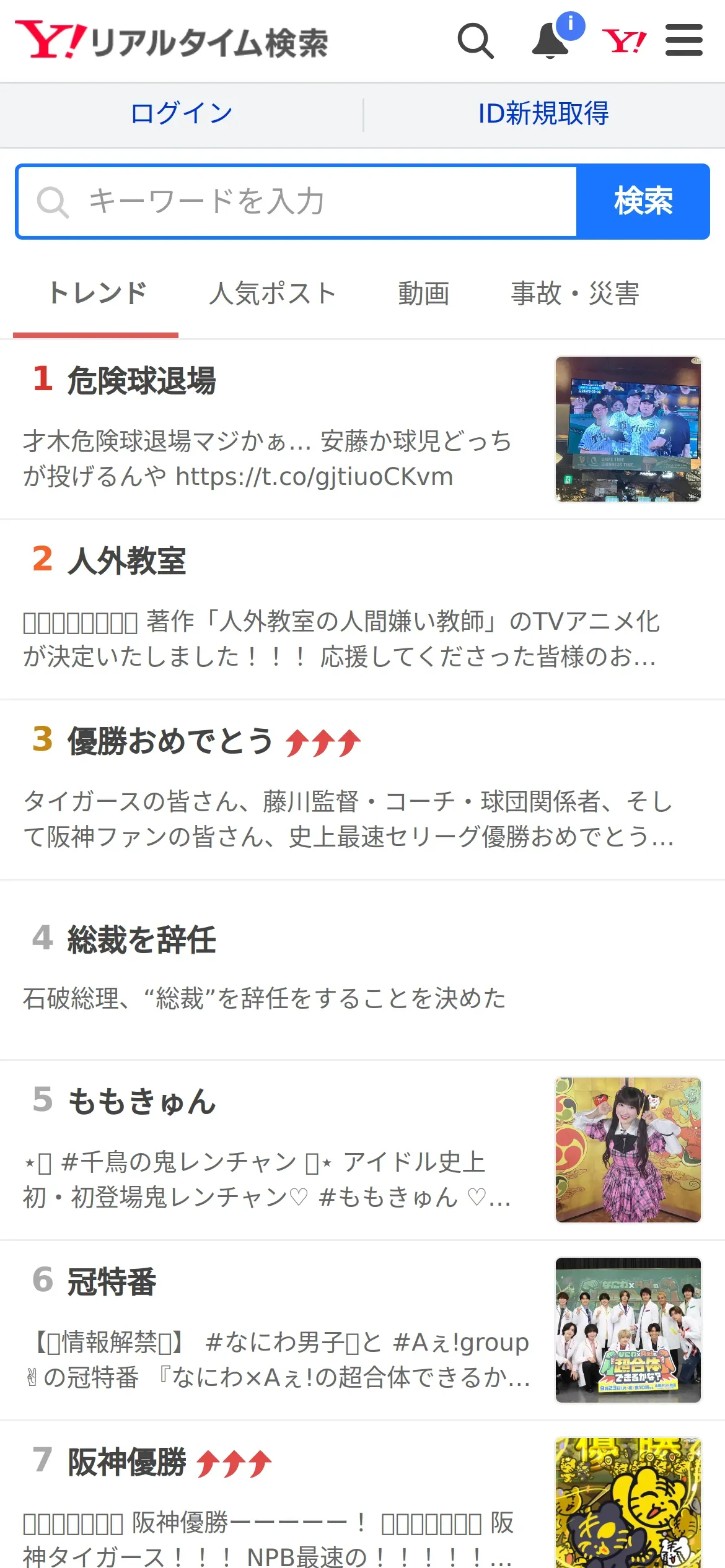725x1568 pixels.
Task: Switch to the 人気ポスト tab
Action: [273, 294]
